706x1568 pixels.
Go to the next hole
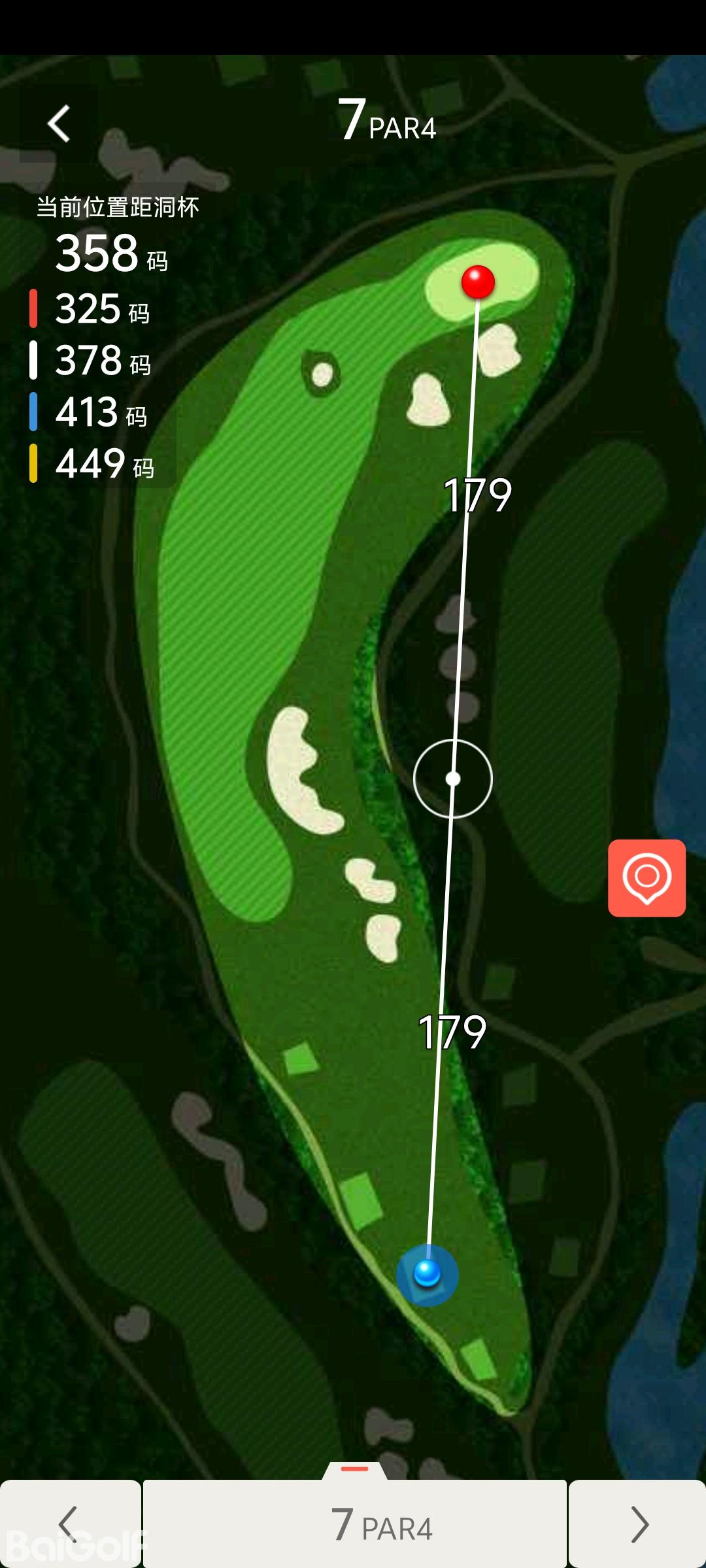tap(638, 1524)
